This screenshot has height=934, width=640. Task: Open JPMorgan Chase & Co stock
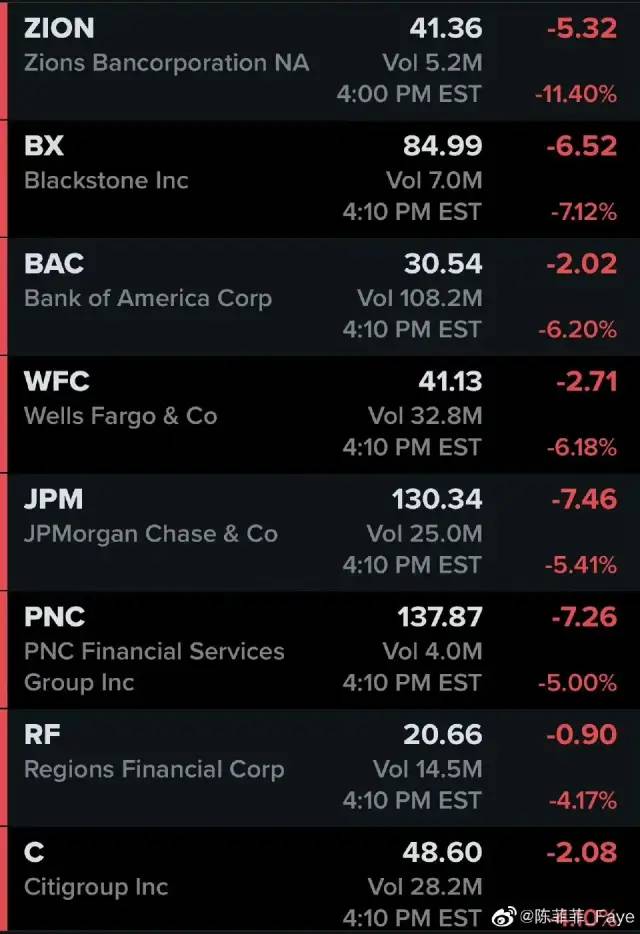coord(320,532)
